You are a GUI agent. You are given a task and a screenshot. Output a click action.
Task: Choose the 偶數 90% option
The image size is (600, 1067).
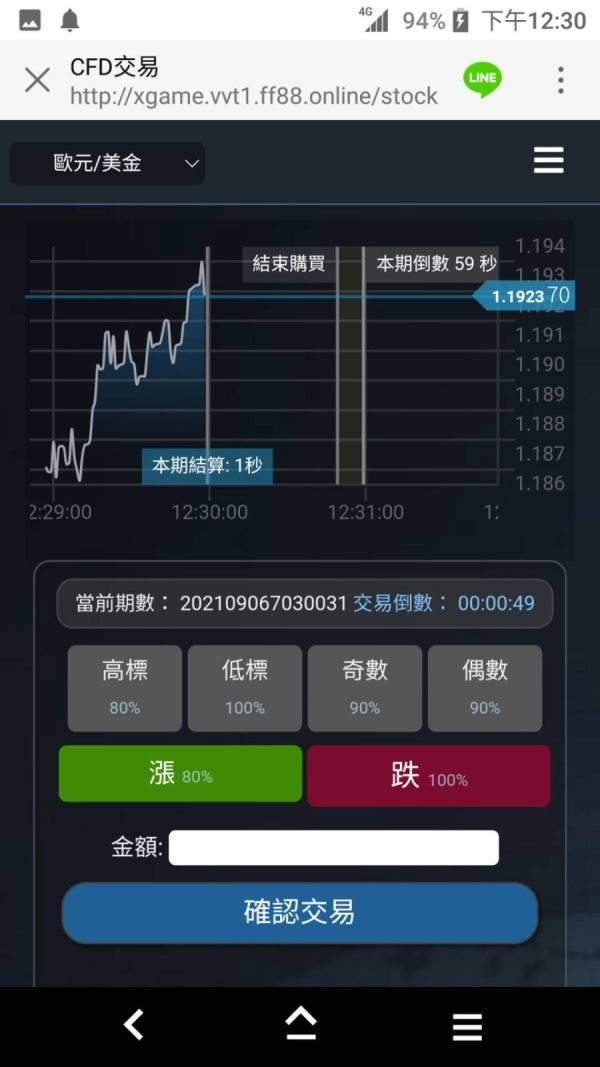(485, 688)
